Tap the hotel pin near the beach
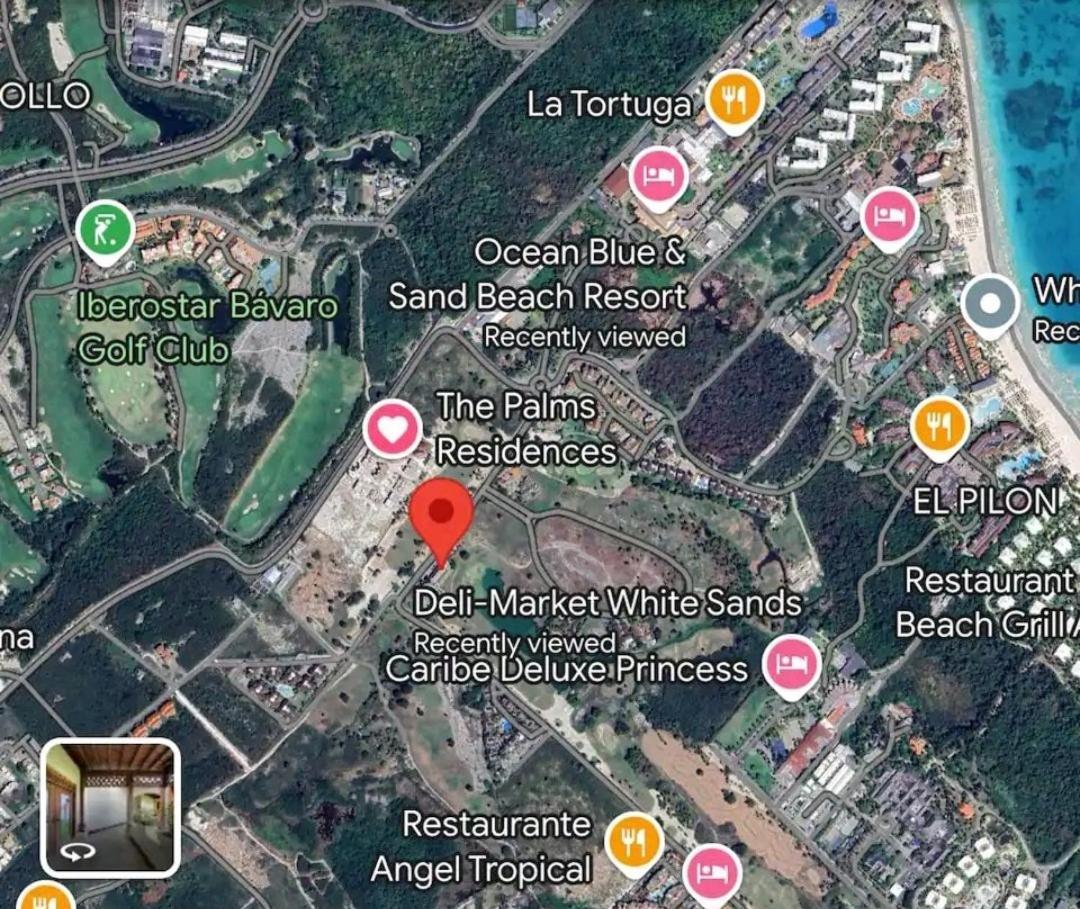The image size is (1080, 909). point(889,216)
